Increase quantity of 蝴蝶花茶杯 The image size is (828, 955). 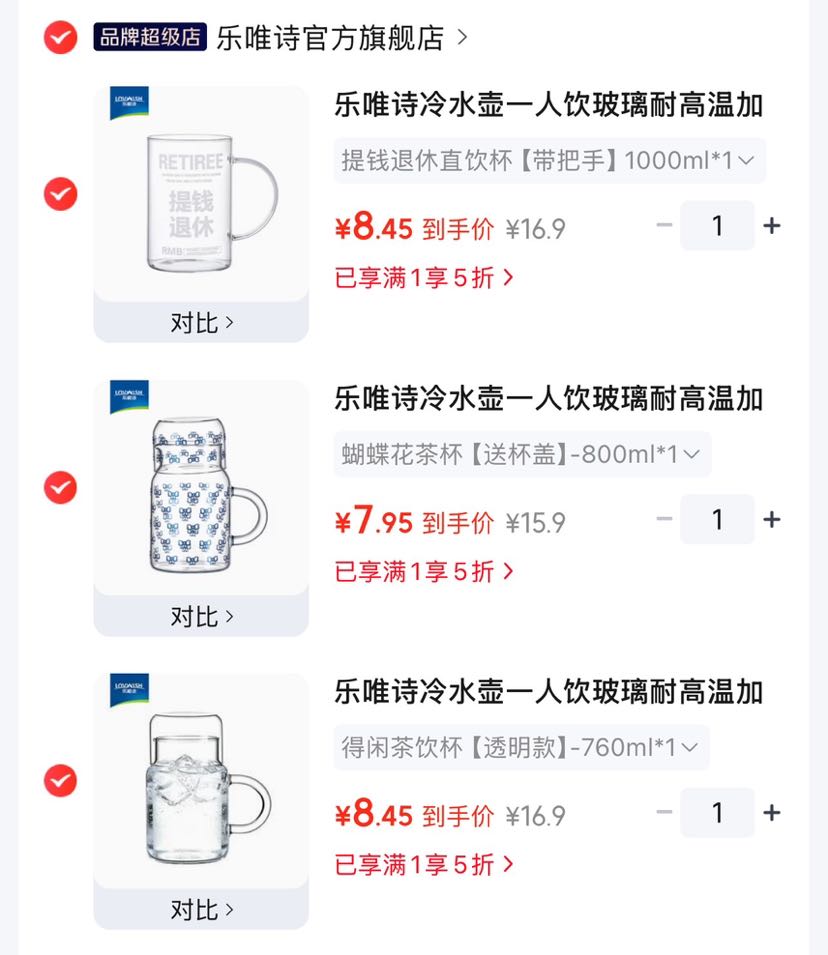tap(772, 520)
